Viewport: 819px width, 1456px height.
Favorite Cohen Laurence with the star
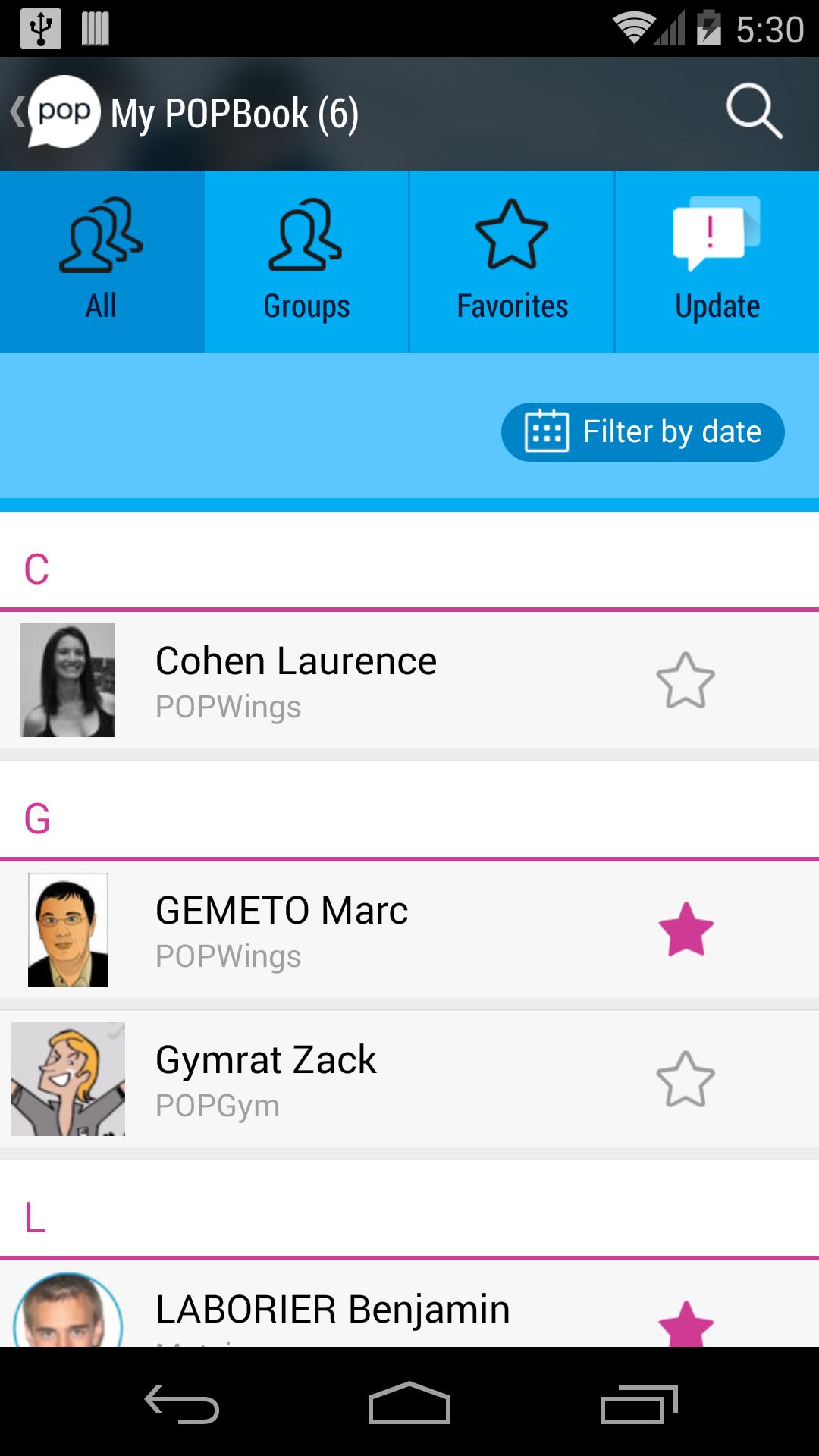[x=685, y=680]
